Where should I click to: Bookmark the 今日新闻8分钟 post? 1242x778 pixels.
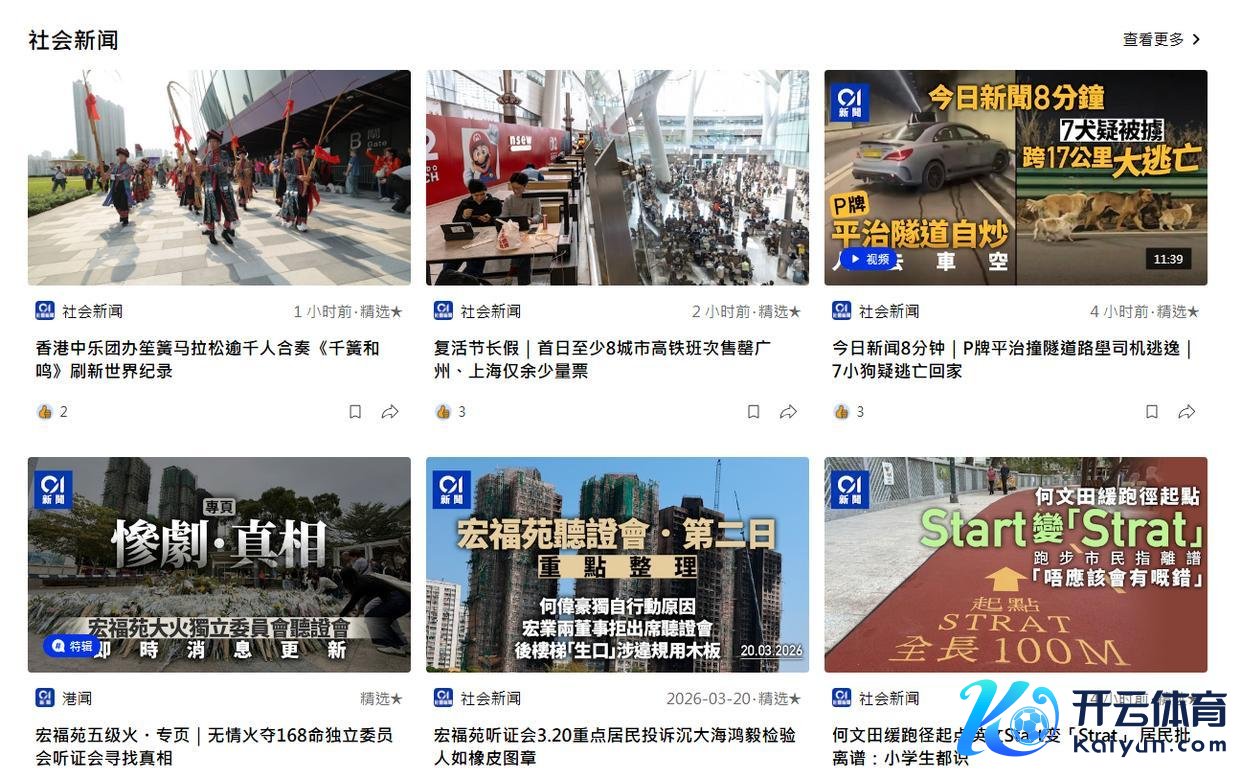pyautogui.click(x=1152, y=412)
